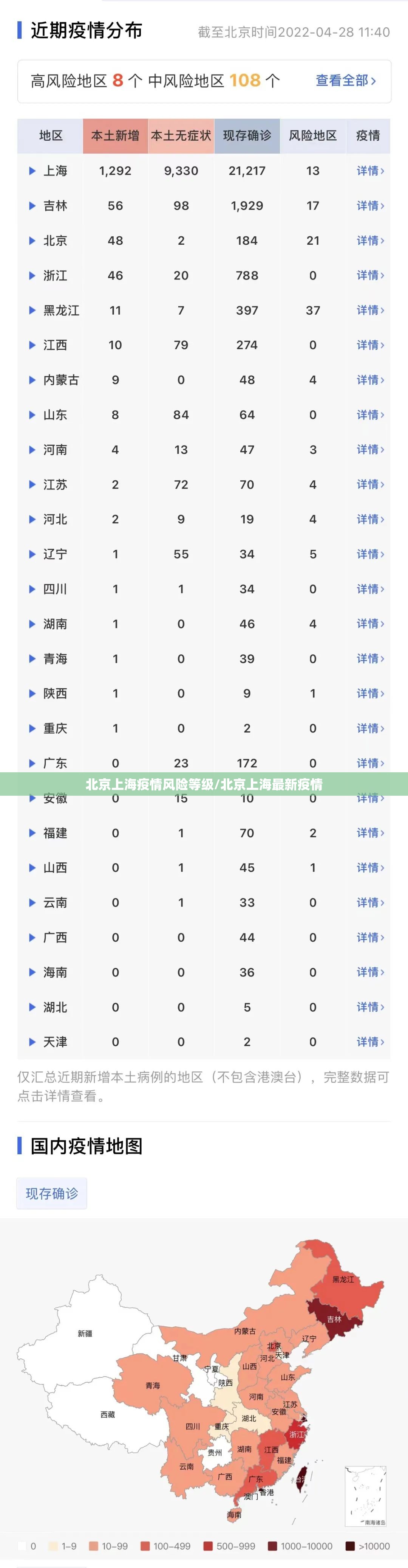Open 详情 for 云南
Image resolution: width=408 pixels, height=1568 pixels.
[370, 903]
